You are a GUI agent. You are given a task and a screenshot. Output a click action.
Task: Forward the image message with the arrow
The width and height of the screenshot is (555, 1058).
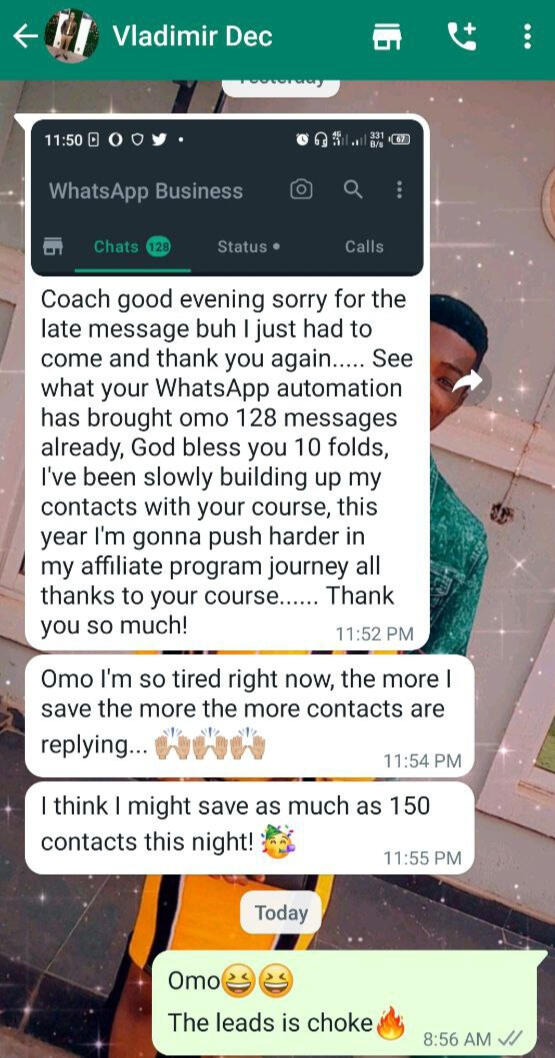[x=467, y=381]
